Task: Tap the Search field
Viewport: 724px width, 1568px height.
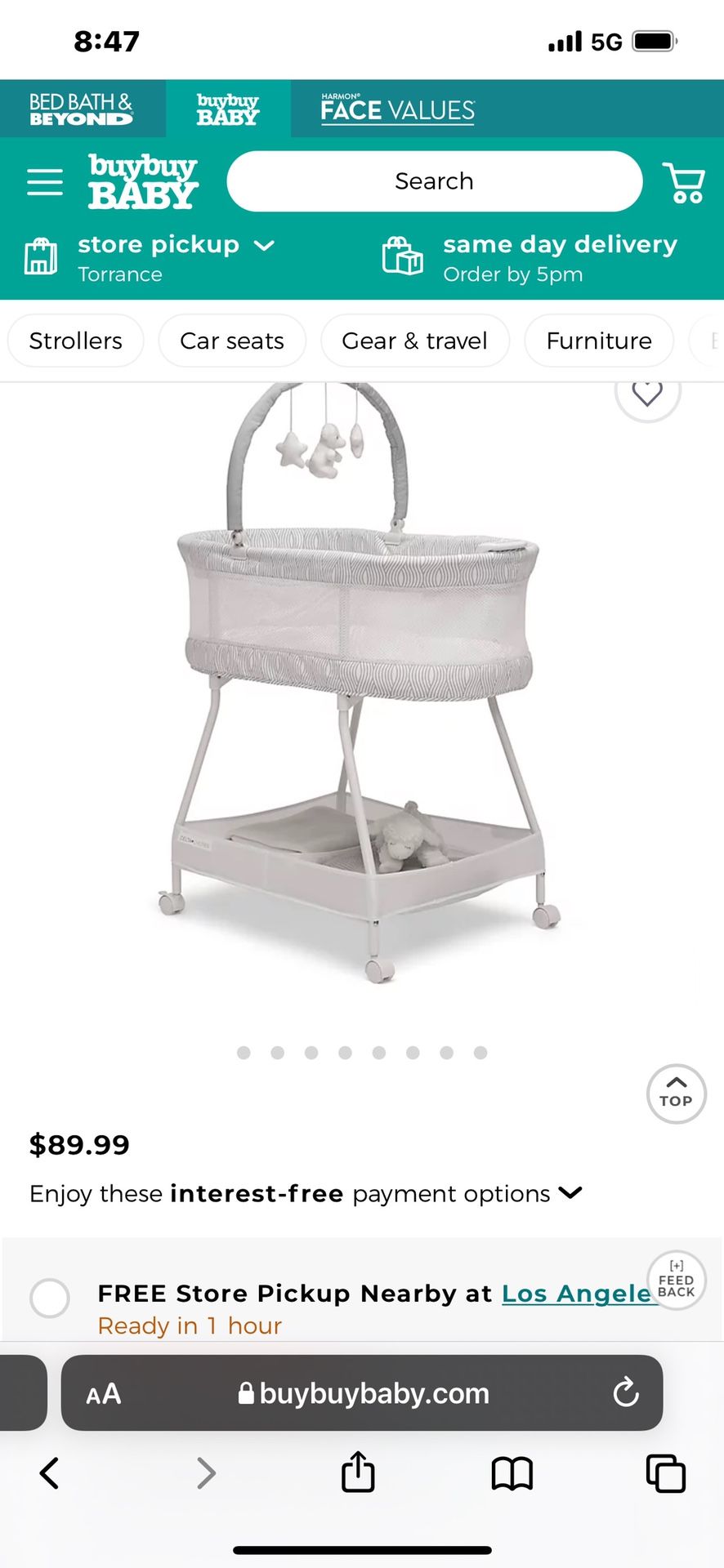Action: coord(434,181)
